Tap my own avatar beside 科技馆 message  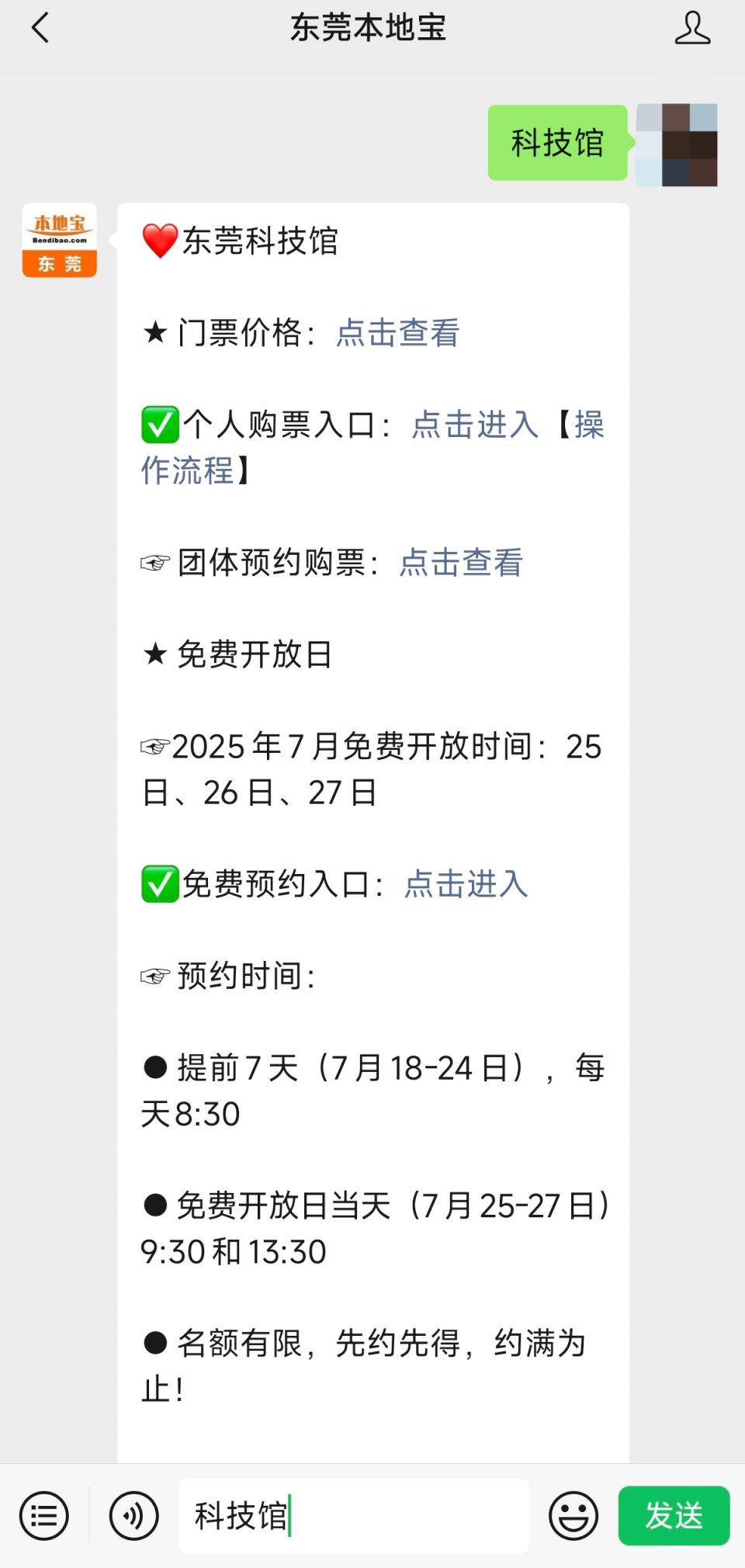coord(677,145)
